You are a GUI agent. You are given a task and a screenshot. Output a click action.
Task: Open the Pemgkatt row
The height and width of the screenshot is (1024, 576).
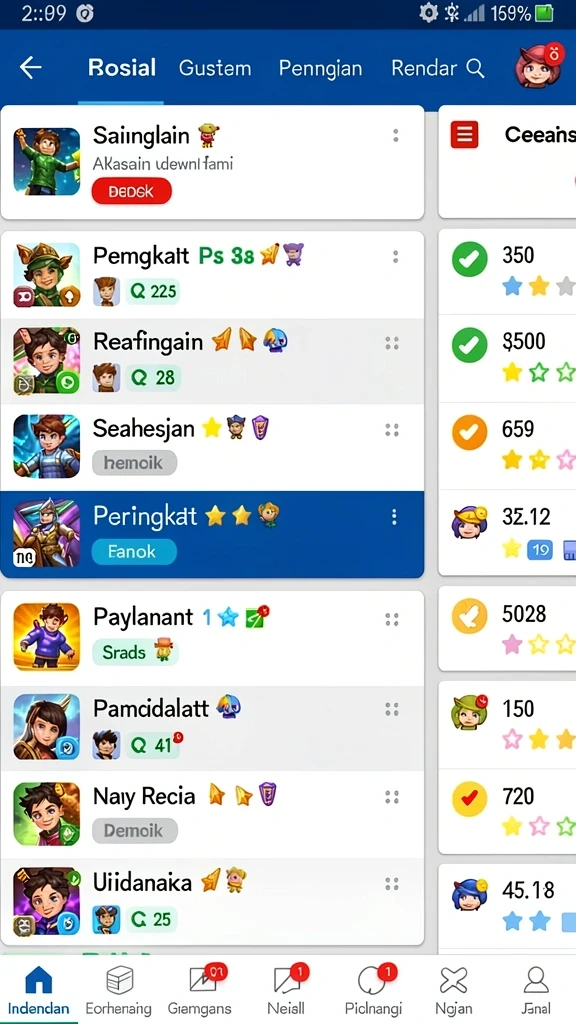pos(212,275)
